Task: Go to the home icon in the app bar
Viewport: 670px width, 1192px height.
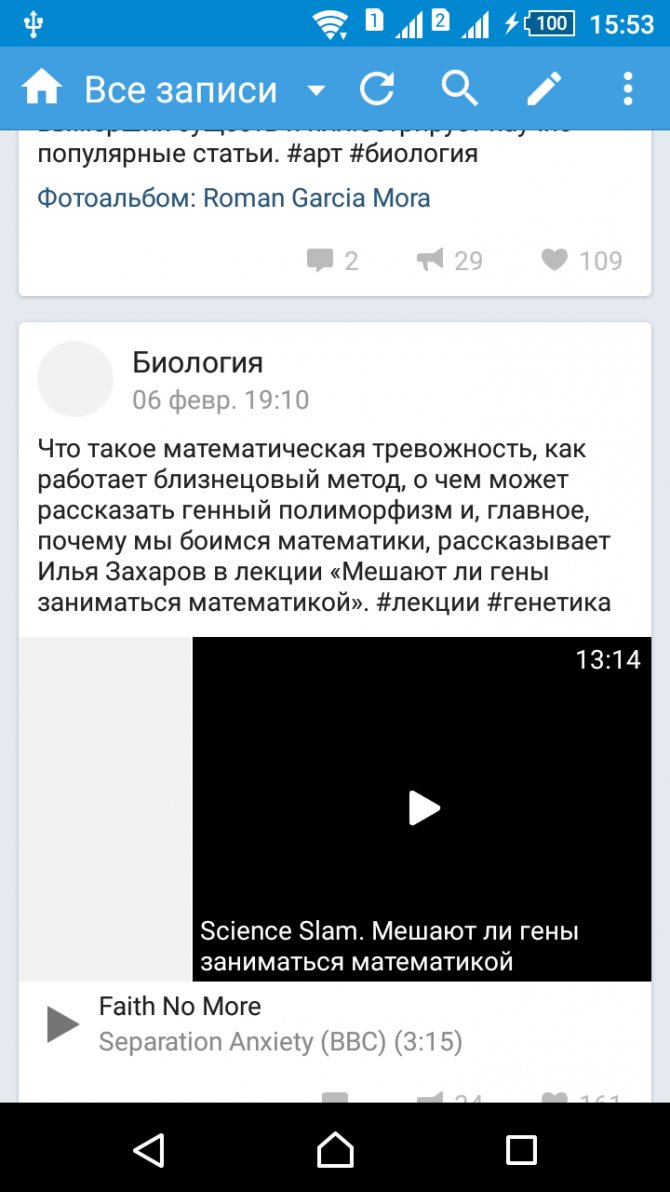Action: tap(41, 89)
